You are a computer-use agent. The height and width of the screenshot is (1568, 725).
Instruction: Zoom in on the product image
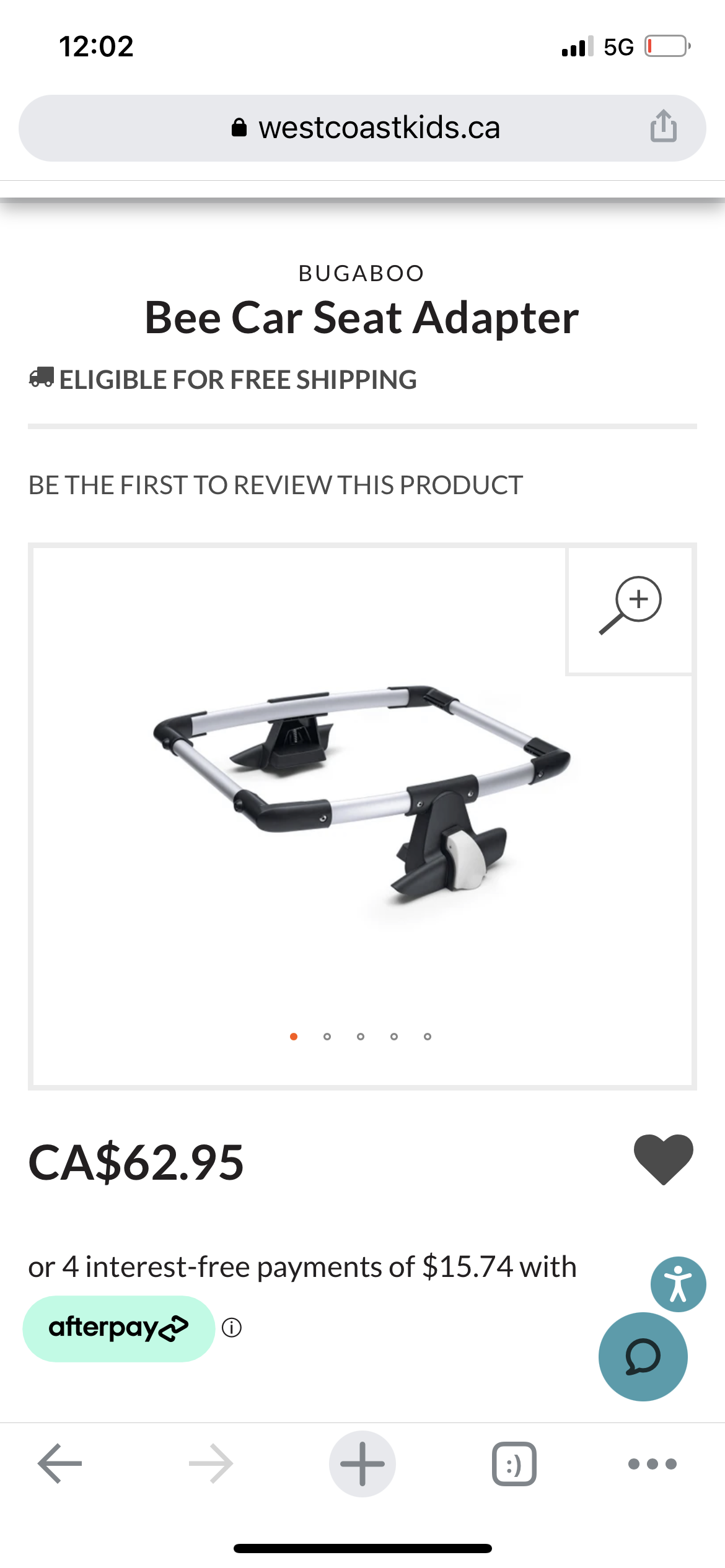tap(630, 606)
